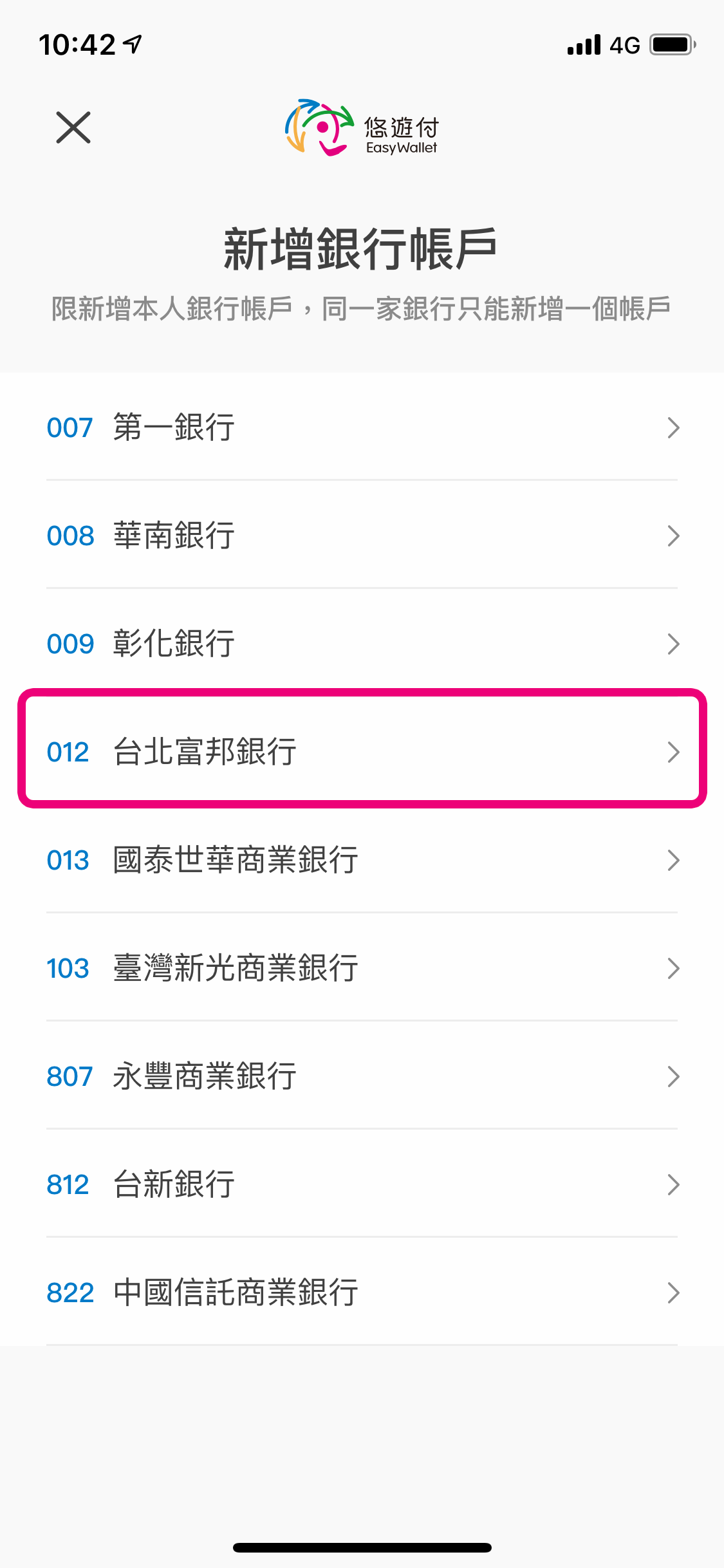Select 007 第一銀行

(362, 427)
